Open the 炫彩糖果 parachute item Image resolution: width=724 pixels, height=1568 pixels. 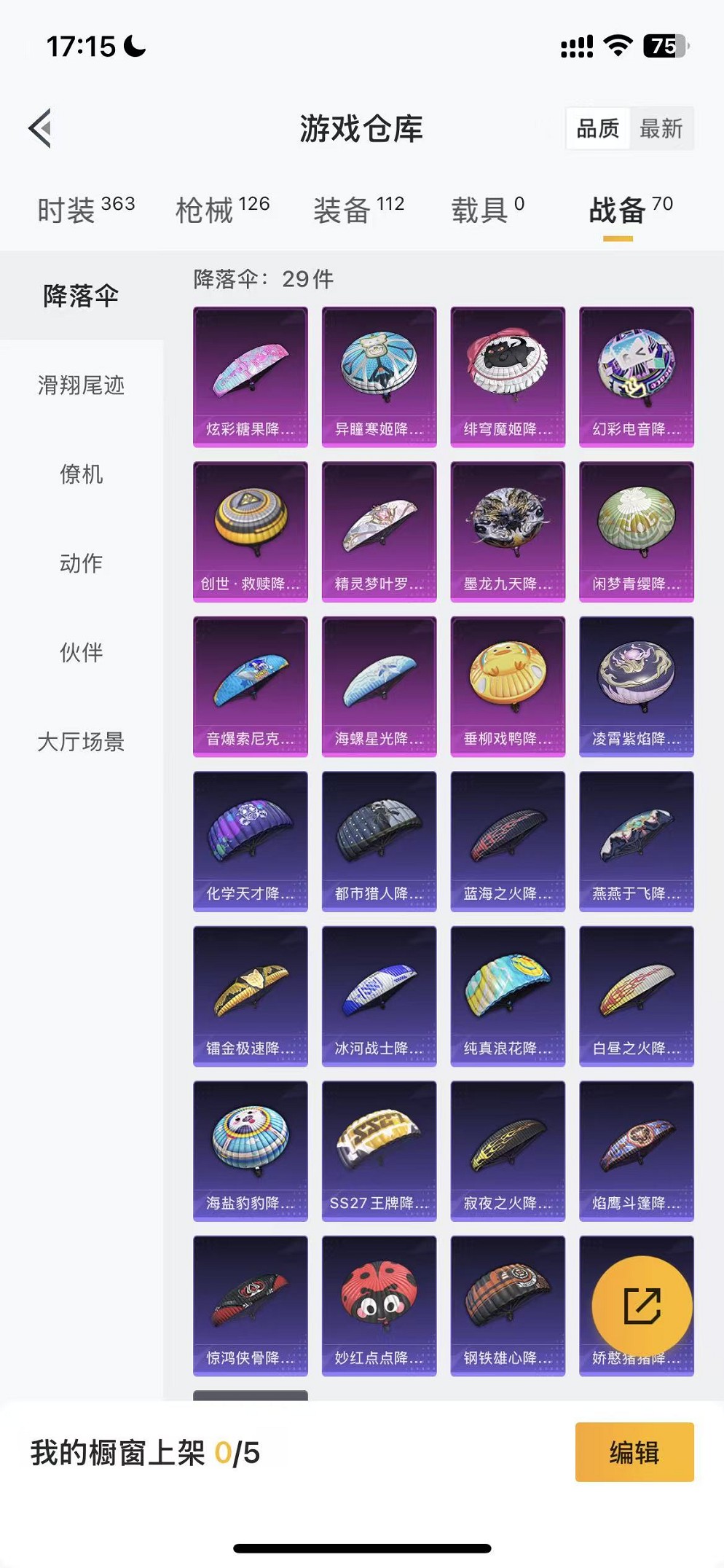point(251,377)
